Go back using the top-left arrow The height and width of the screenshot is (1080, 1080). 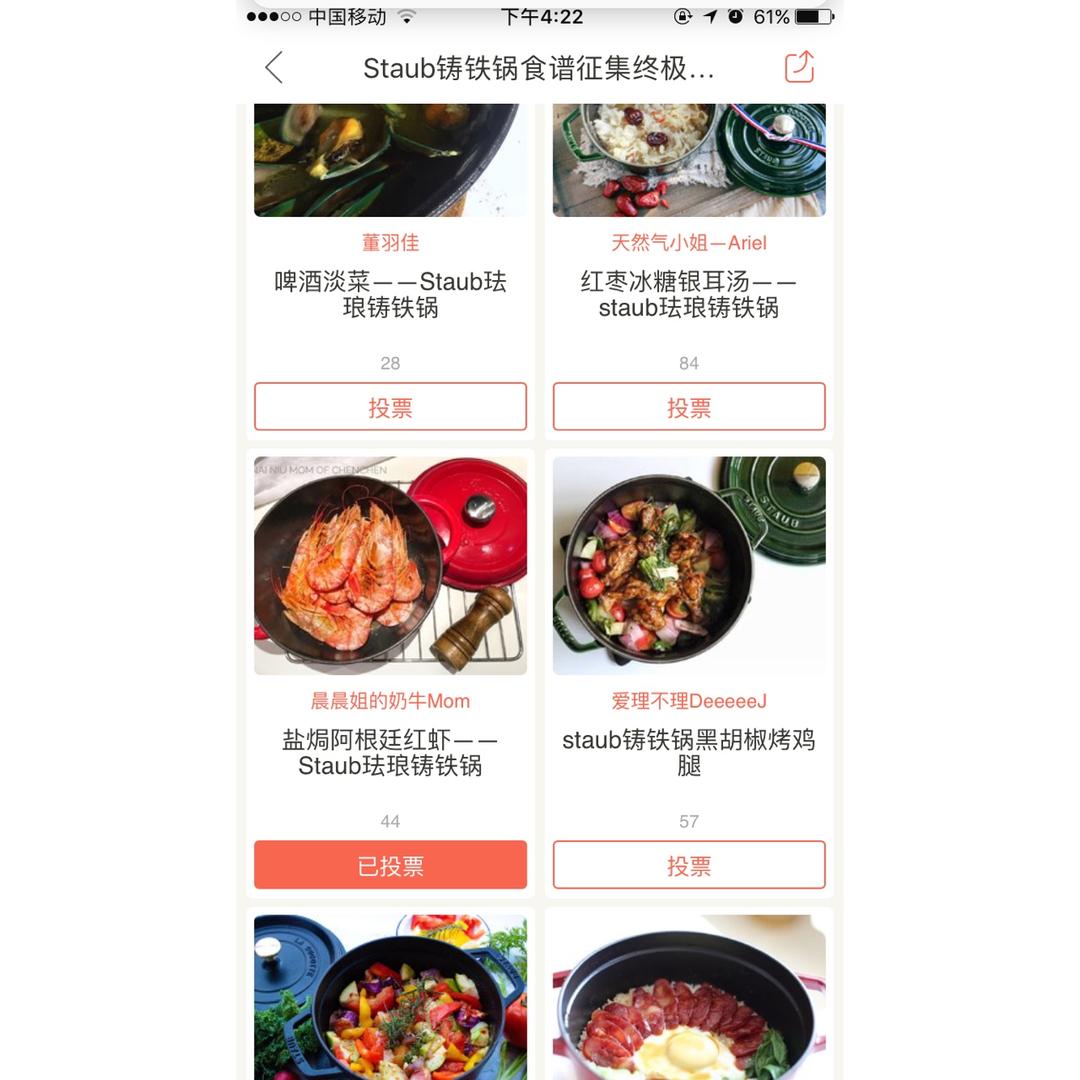[x=274, y=68]
